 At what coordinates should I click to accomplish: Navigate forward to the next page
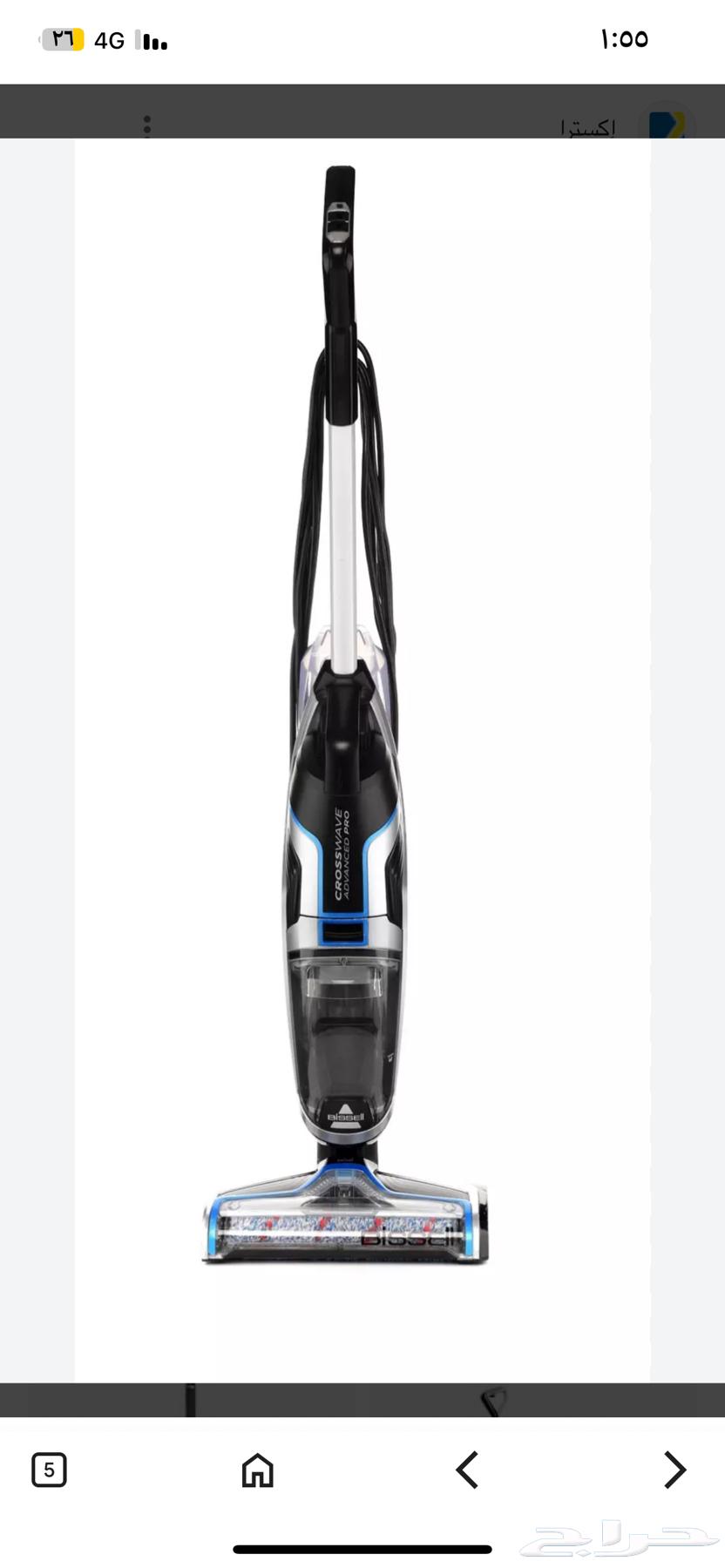click(x=674, y=1470)
